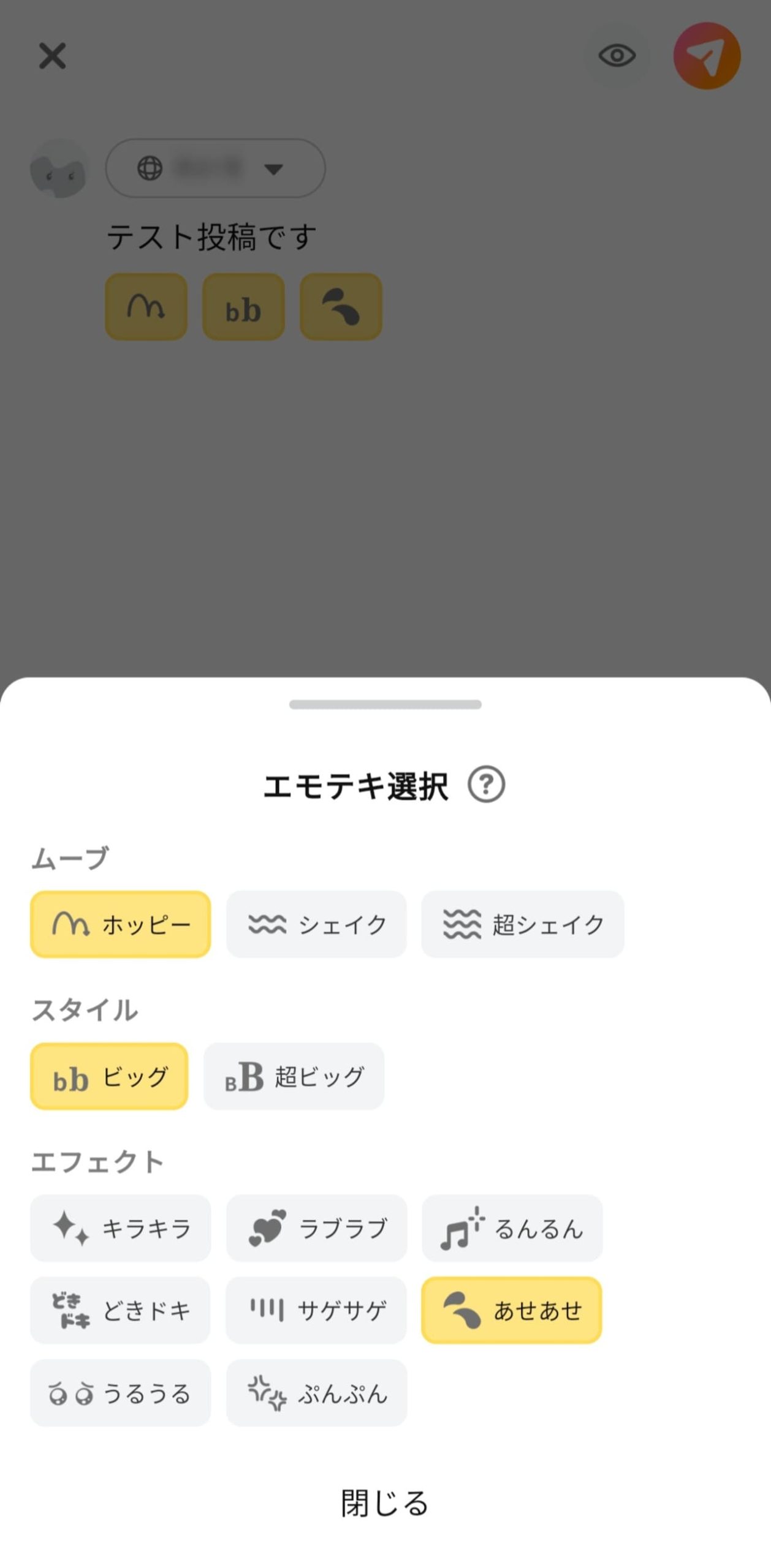The image size is (771, 1568).
Task: Apply the ラブラブ hearts effect
Action: (x=316, y=1229)
